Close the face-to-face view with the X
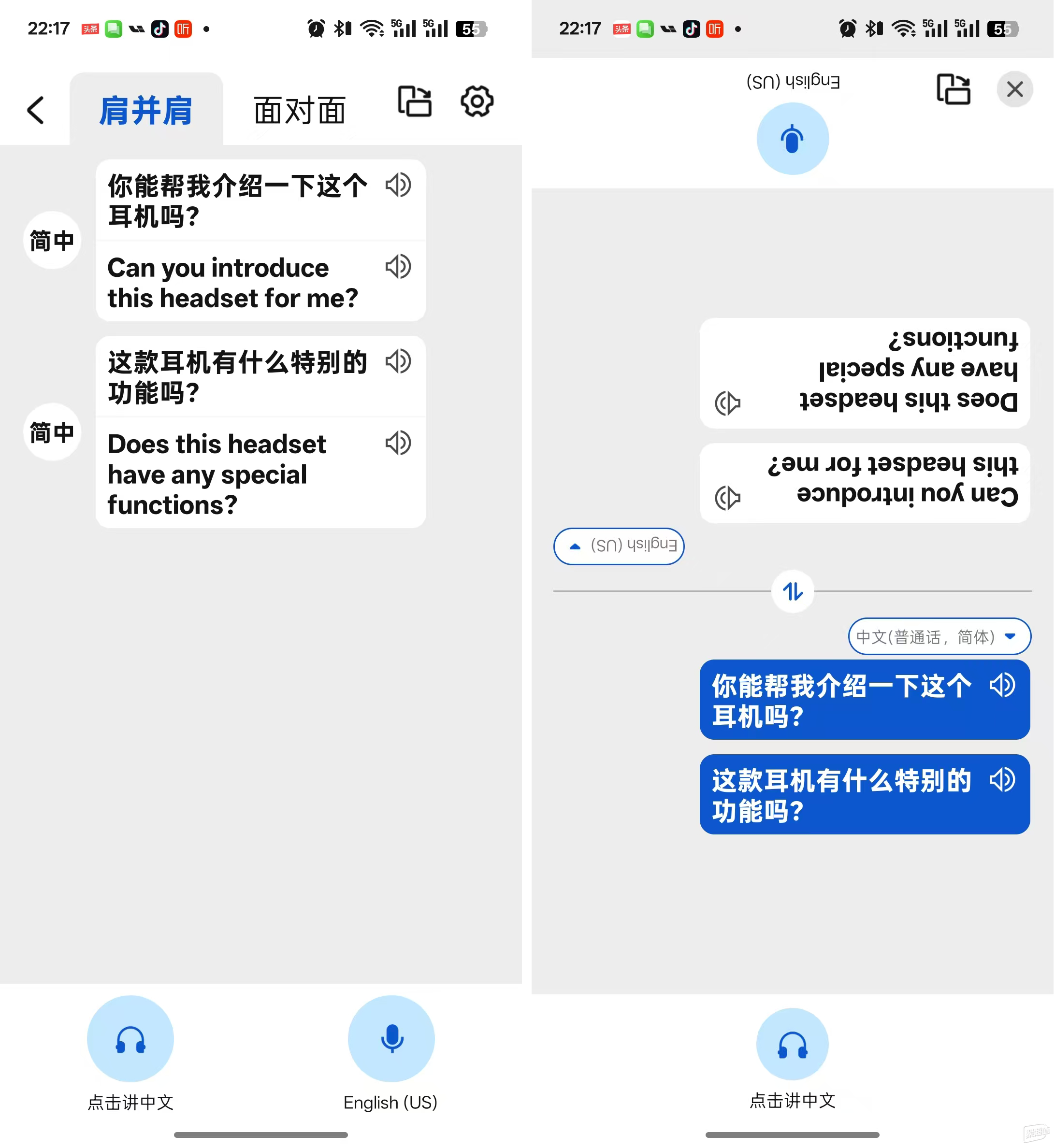 1014,89
